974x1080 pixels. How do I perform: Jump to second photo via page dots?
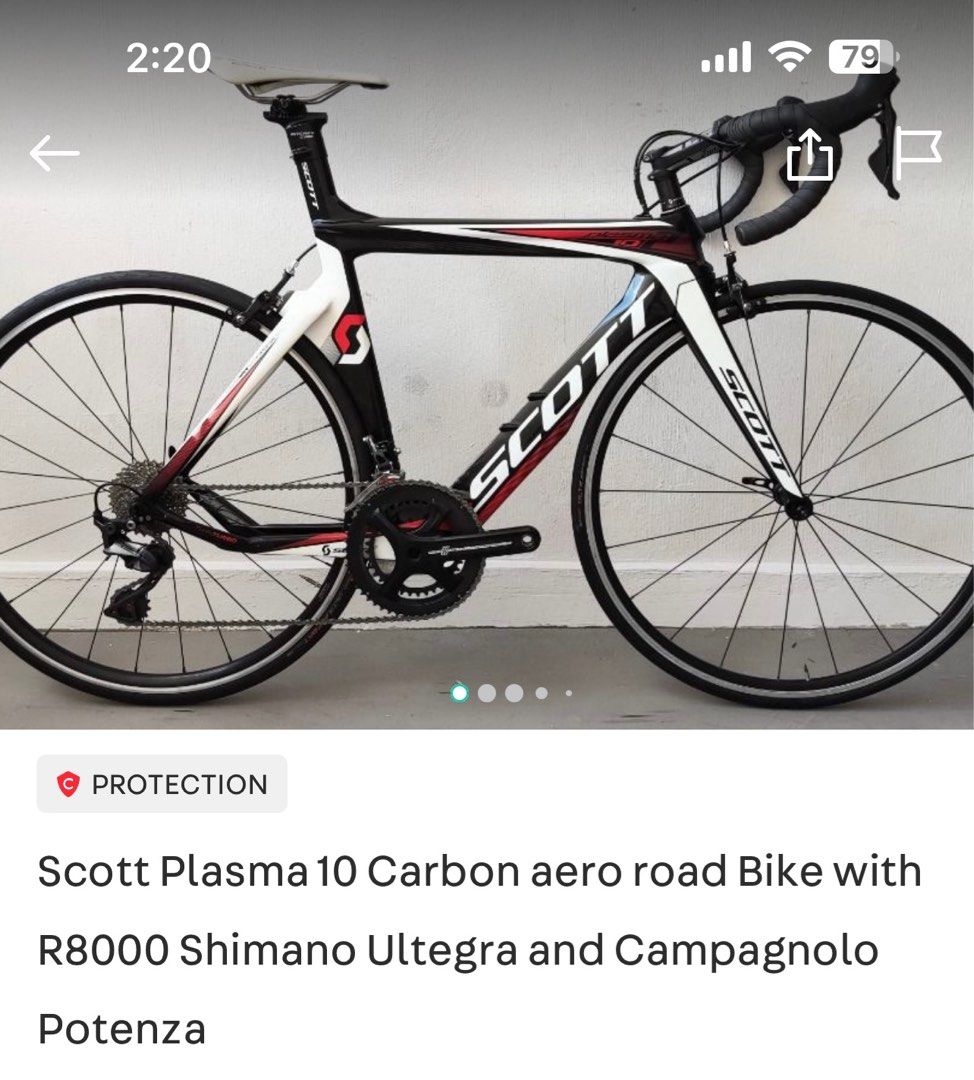click(487, 693)
